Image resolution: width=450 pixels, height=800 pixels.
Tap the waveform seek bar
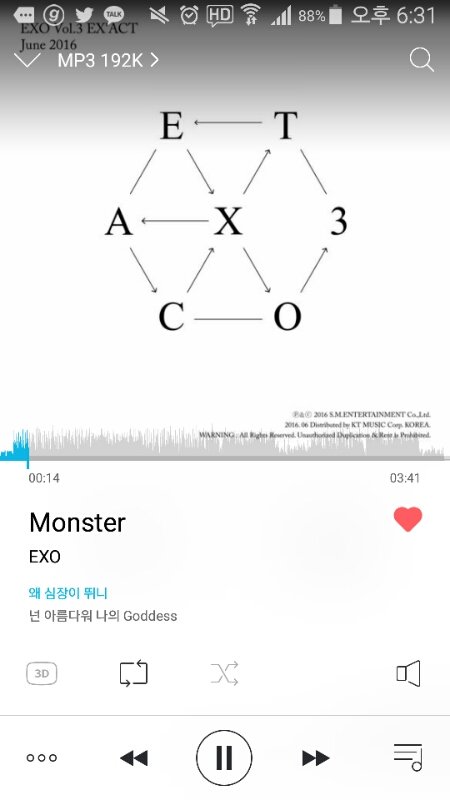pos(225,445)
